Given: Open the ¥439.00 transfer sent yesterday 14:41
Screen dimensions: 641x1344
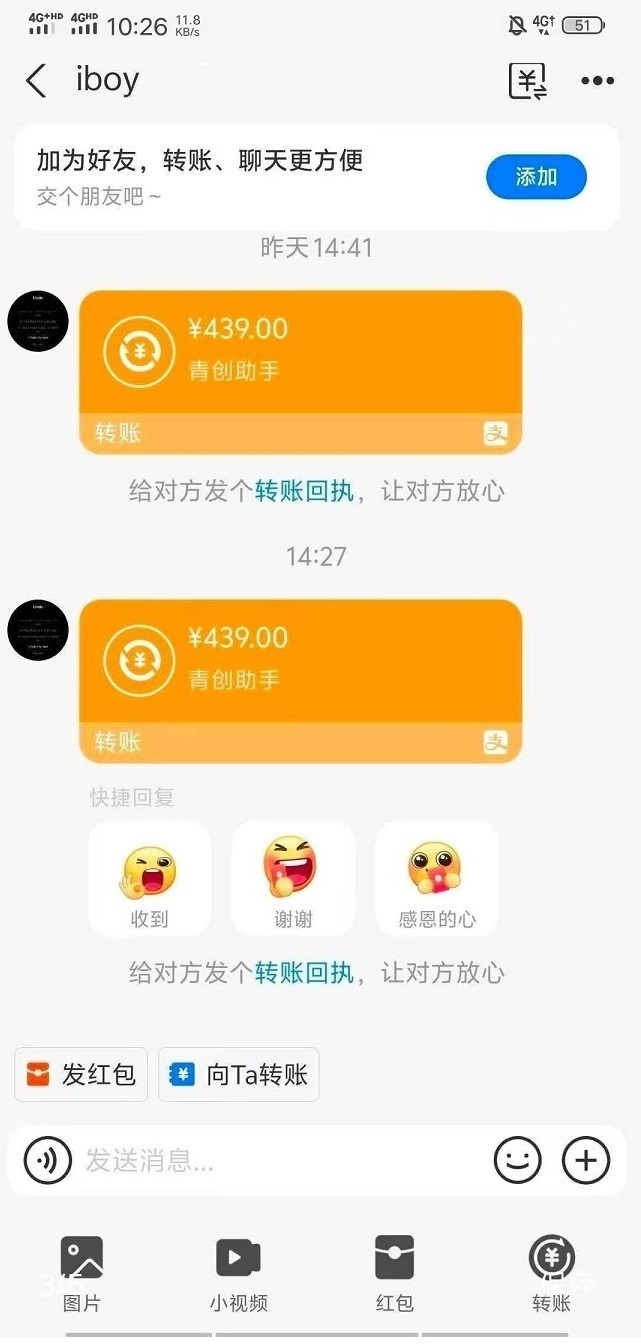Looking at the screenshot, I should pyautogui.click(x=300, y=370).
